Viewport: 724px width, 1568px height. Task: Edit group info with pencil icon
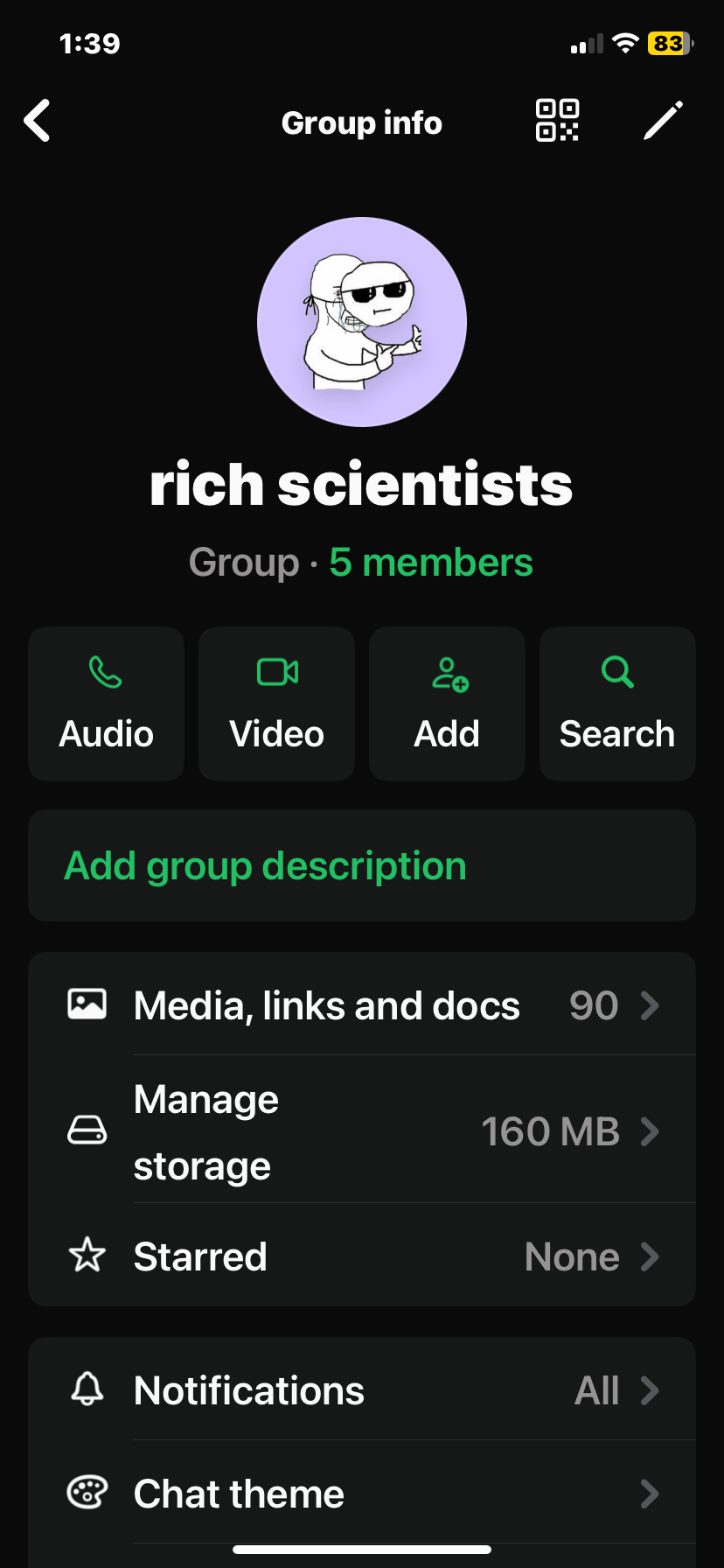663,121
